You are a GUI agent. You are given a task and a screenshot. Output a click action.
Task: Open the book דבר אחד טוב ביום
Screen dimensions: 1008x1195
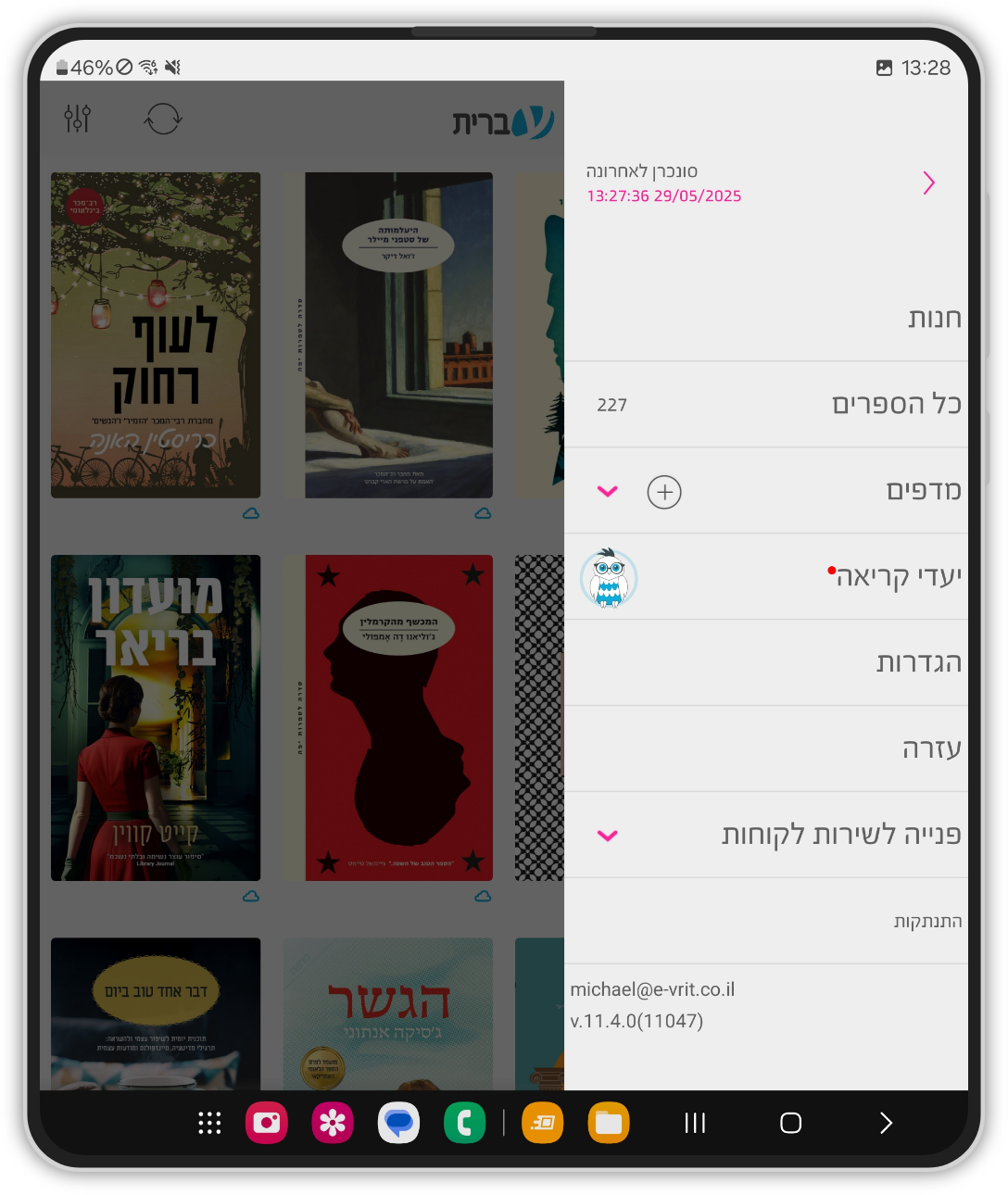(x=156, y=1013)
